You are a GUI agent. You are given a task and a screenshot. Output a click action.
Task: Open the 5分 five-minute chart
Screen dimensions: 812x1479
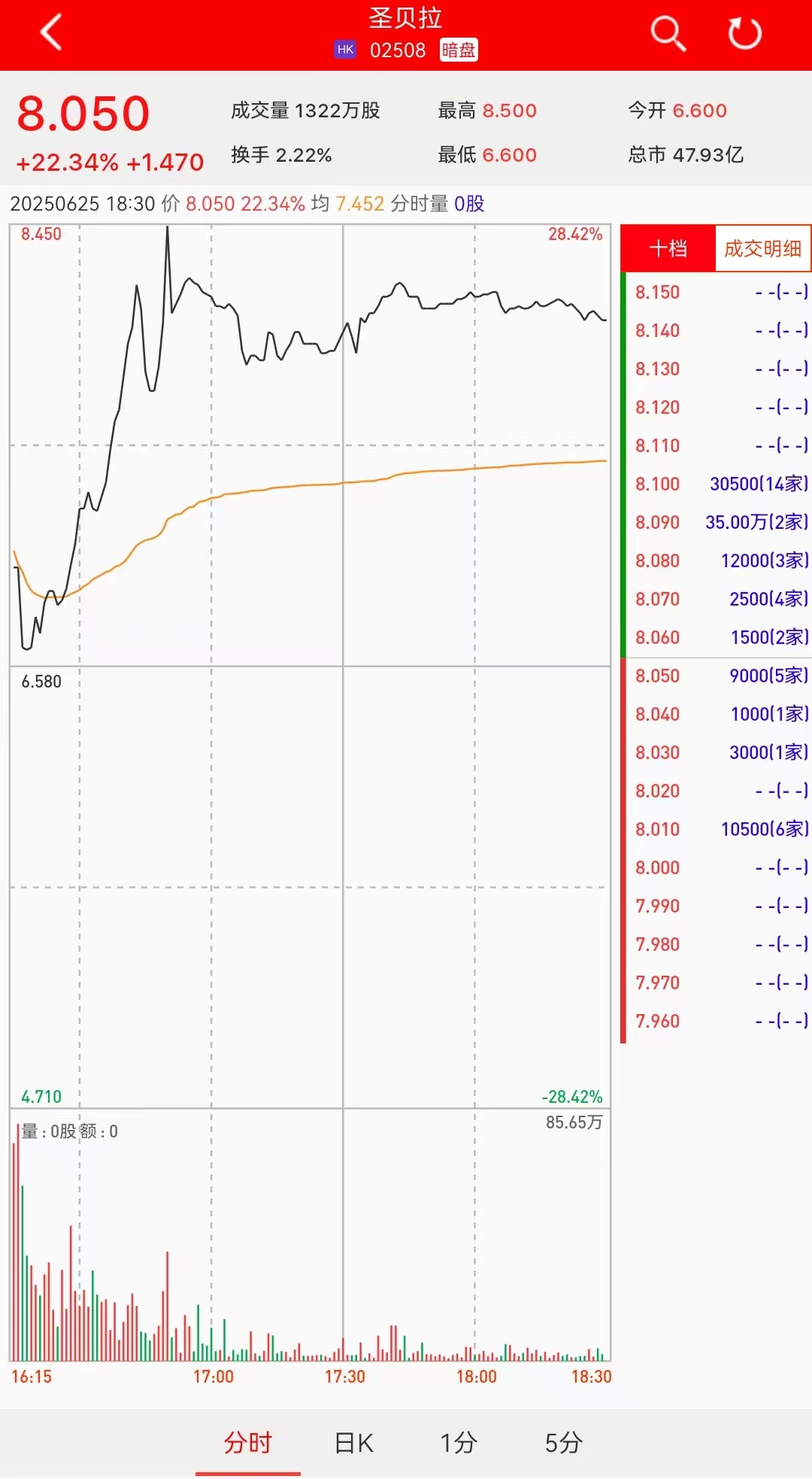point(563,1443)
